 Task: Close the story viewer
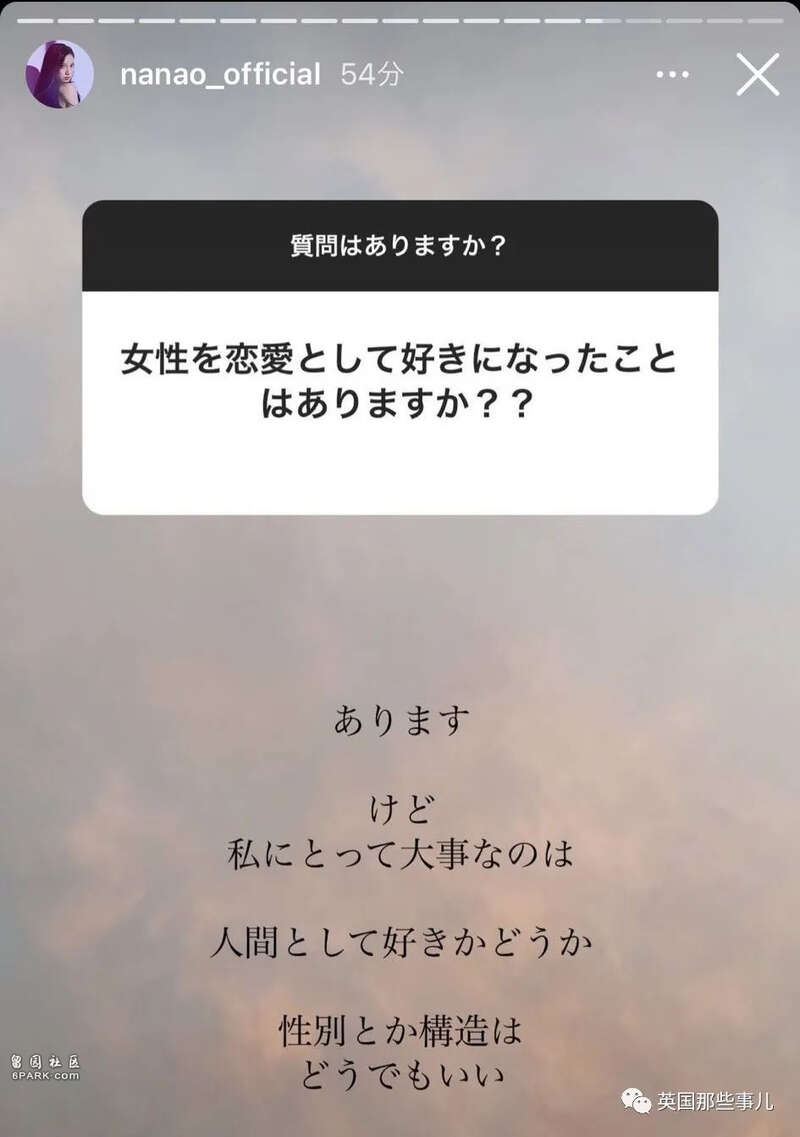pos(757,75)
